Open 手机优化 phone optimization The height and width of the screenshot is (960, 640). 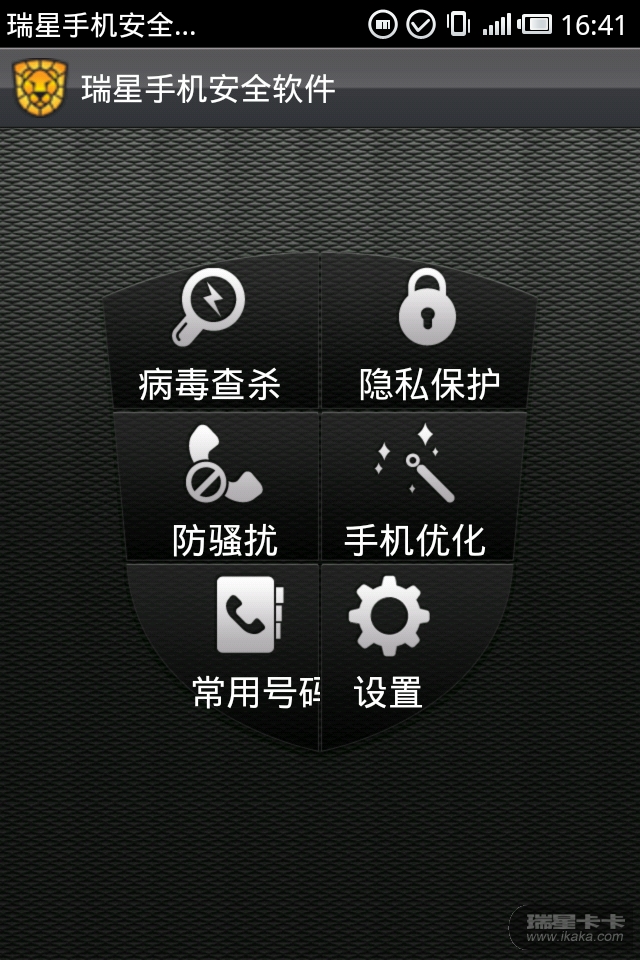point(415,490)
